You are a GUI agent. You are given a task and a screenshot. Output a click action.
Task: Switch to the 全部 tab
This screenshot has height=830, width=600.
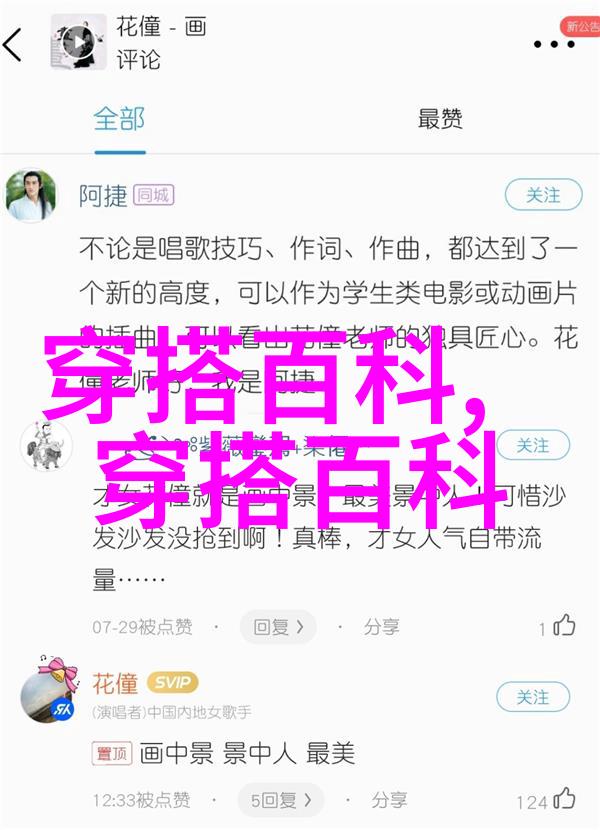pos(119,120)
